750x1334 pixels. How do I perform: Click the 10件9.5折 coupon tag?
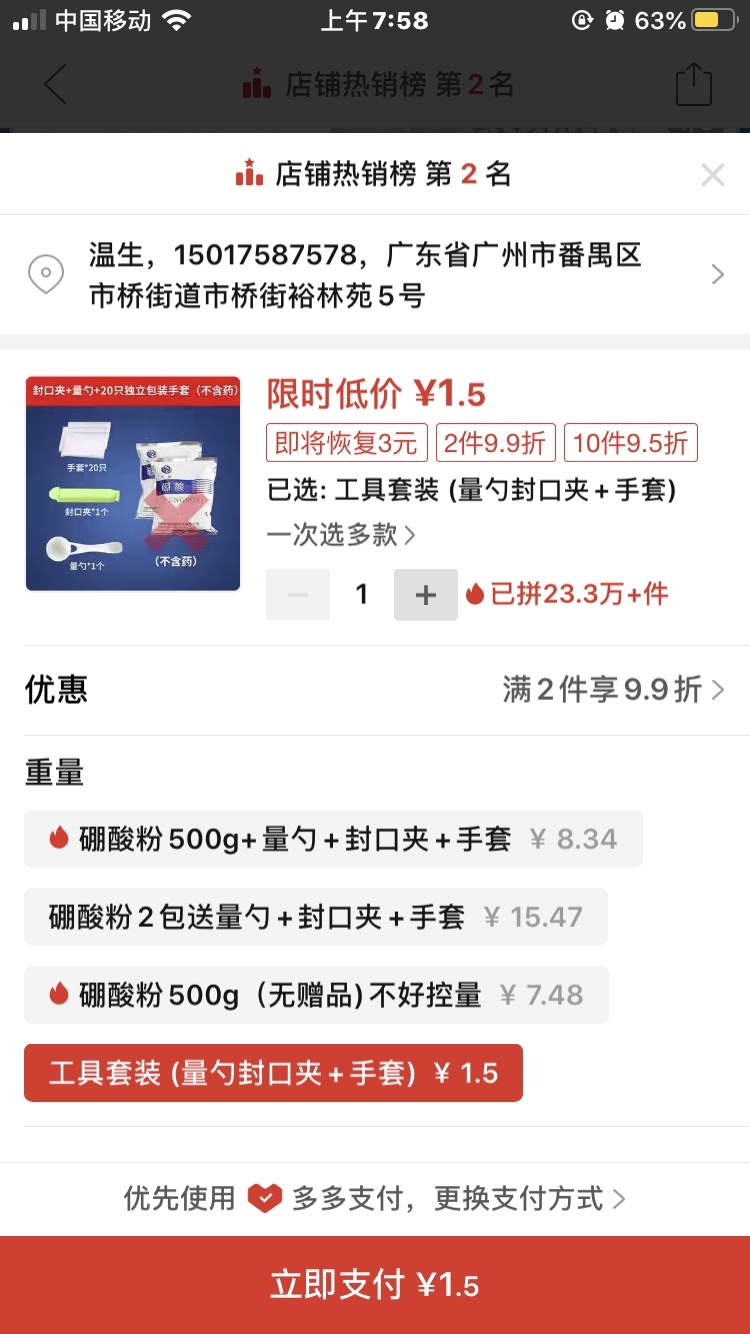click(631, 443)
